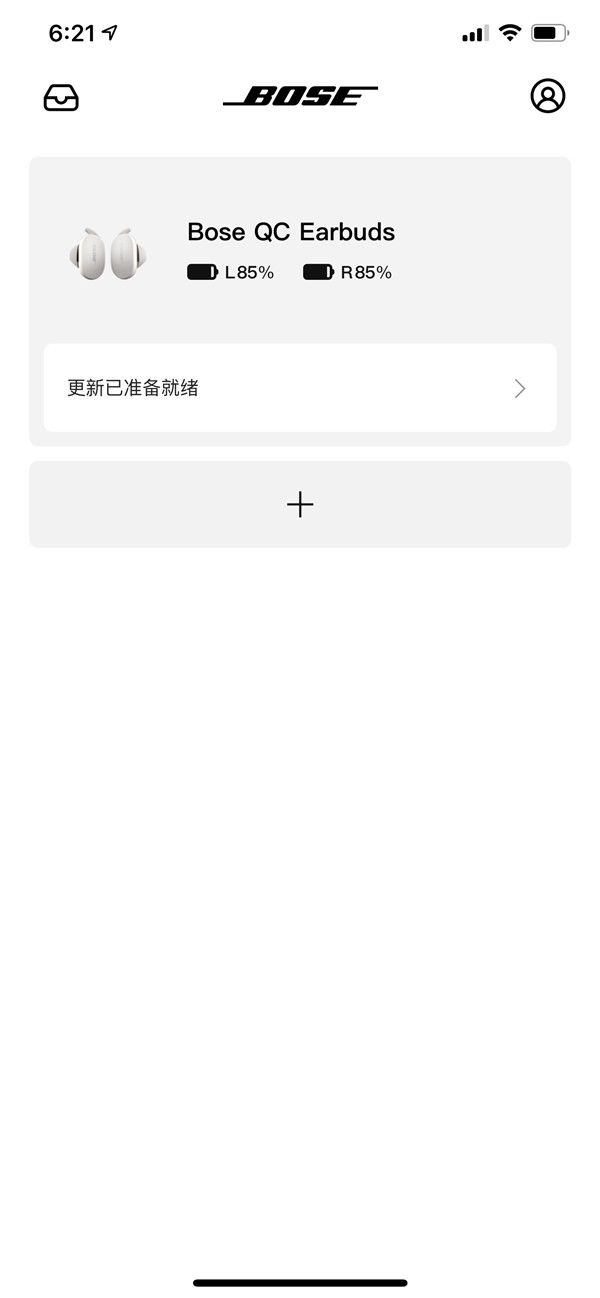Add a new product with plus button
This screenshot has width=600, height=1298.
tap(300, 504)
